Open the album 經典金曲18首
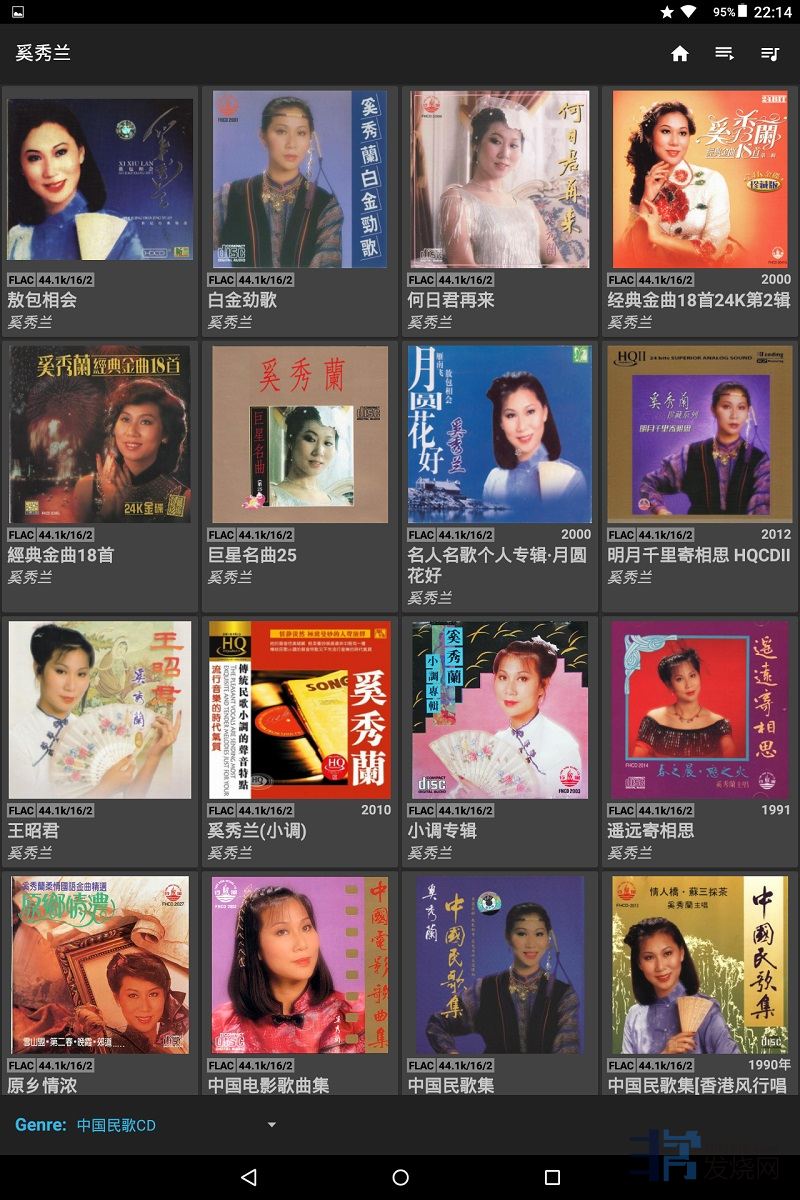Viewport: 800px width, 1200px height. [x=100, y=435]
